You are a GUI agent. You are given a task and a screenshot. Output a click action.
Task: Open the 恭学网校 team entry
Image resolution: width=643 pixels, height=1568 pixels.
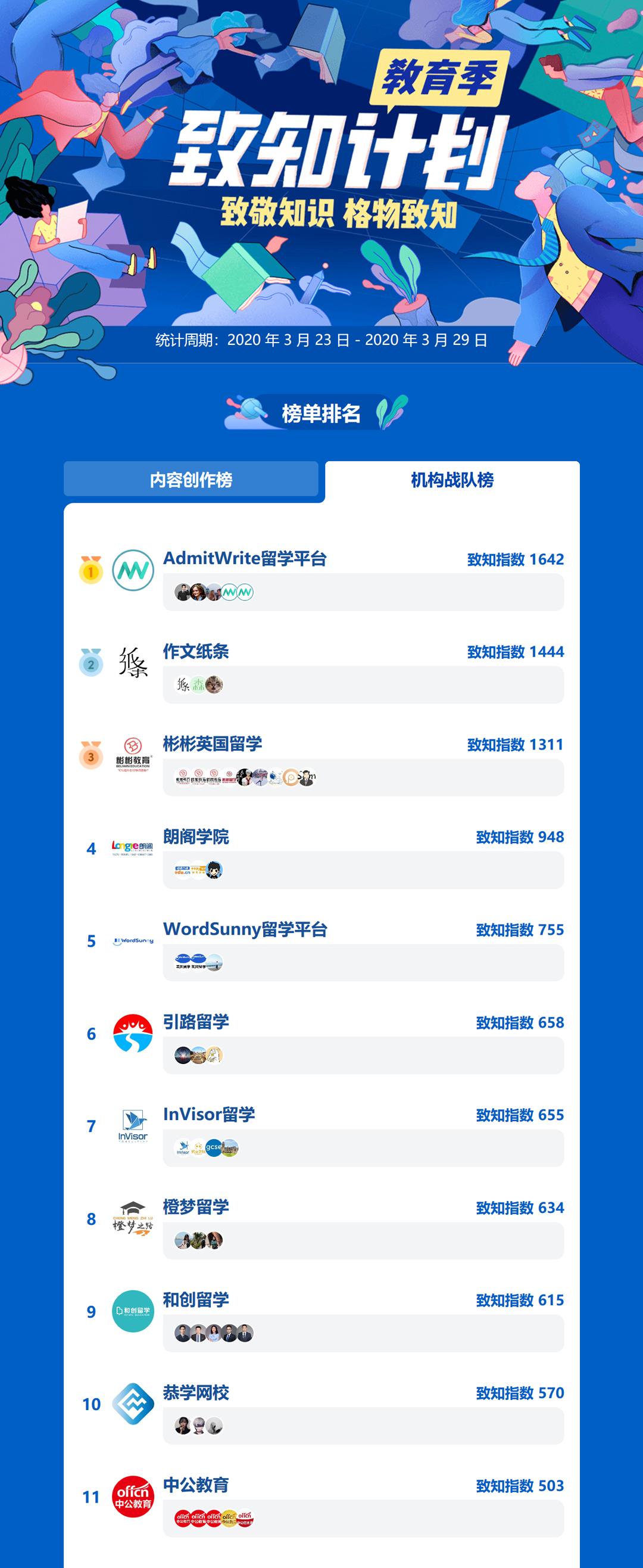coord(196,1392)
